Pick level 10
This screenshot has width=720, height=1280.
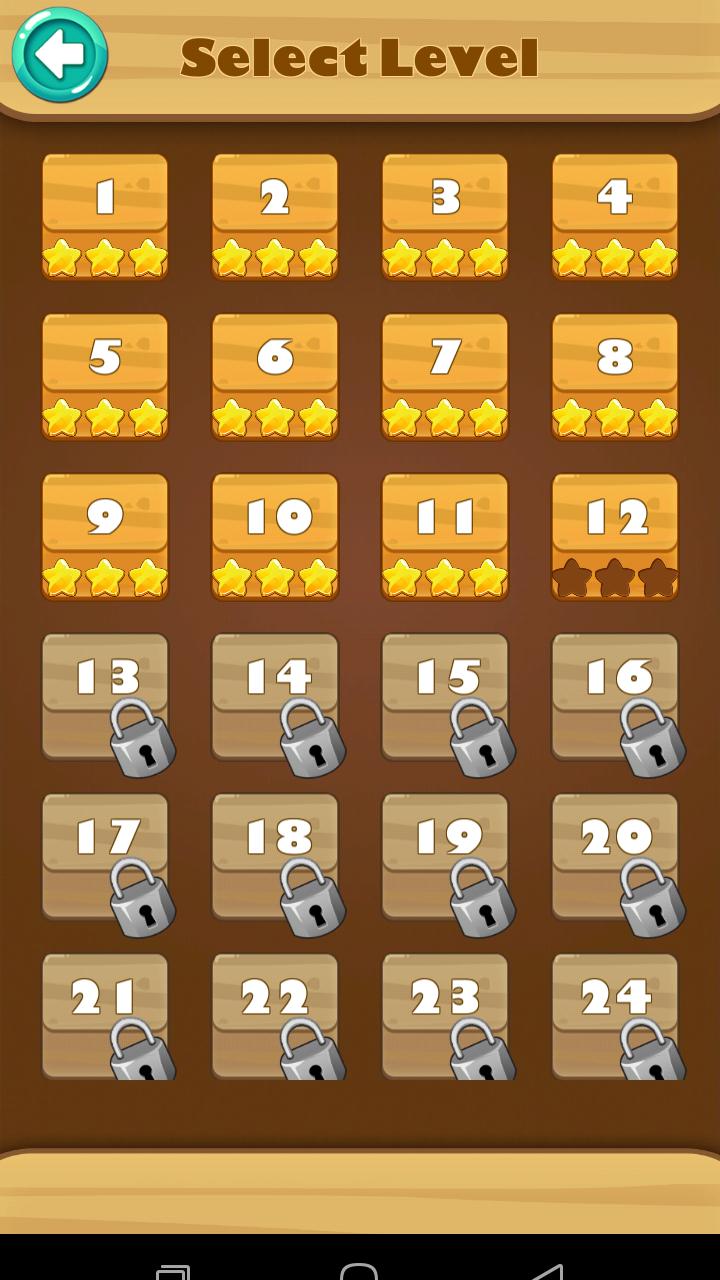point(275,535)
